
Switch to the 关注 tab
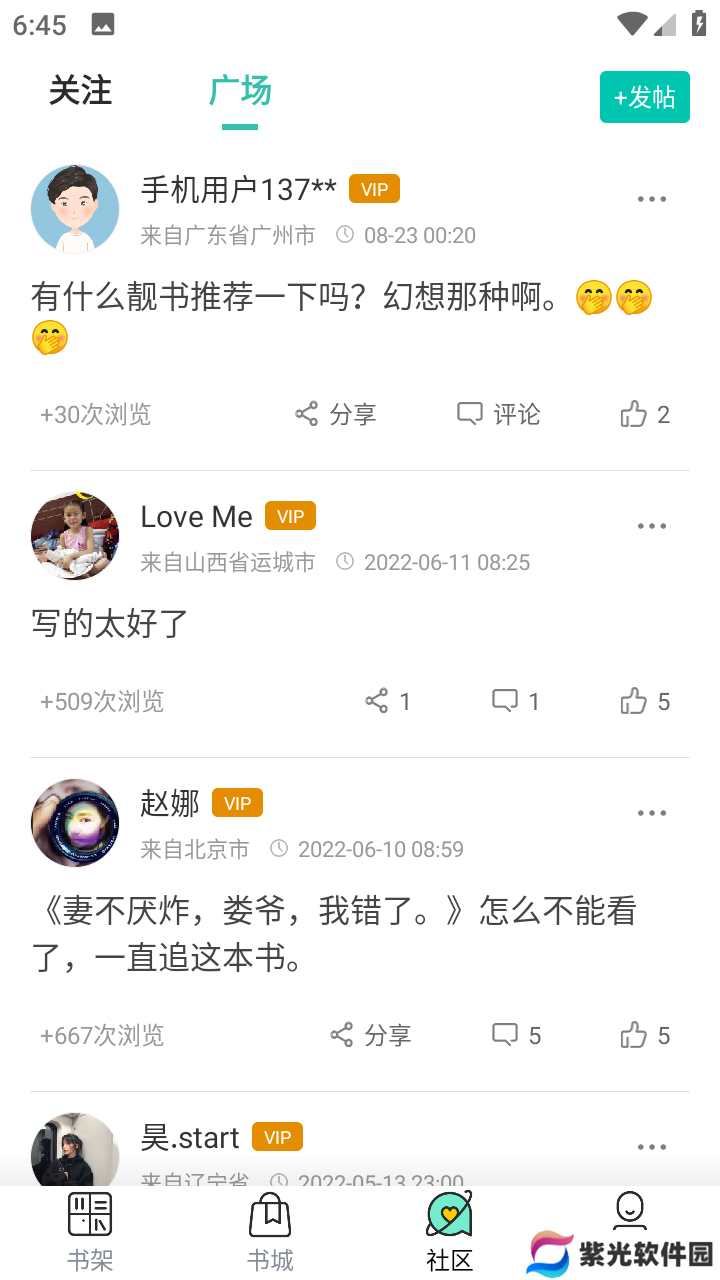pos(80,92)
